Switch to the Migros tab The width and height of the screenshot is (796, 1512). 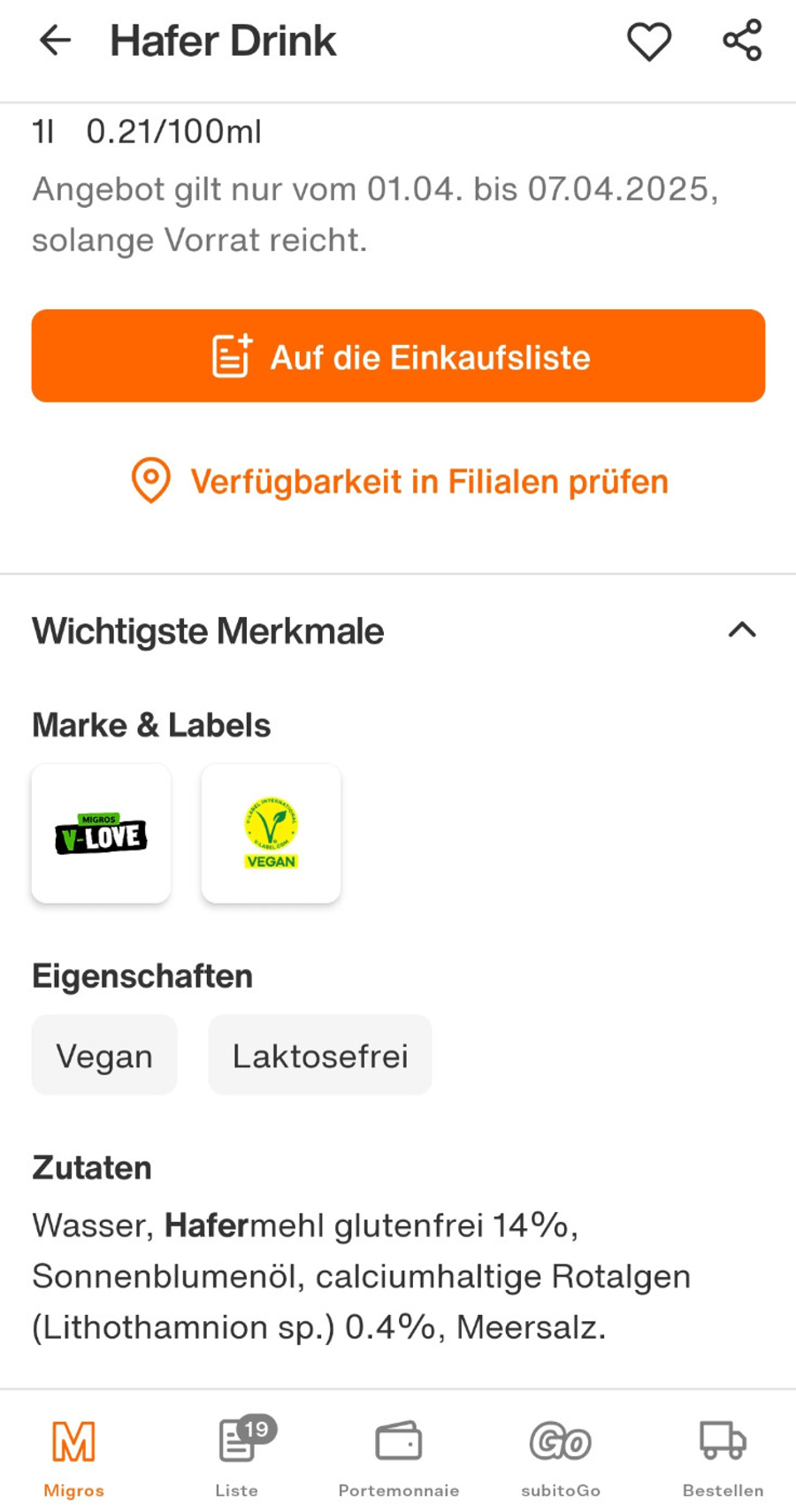coord(73,1458)
